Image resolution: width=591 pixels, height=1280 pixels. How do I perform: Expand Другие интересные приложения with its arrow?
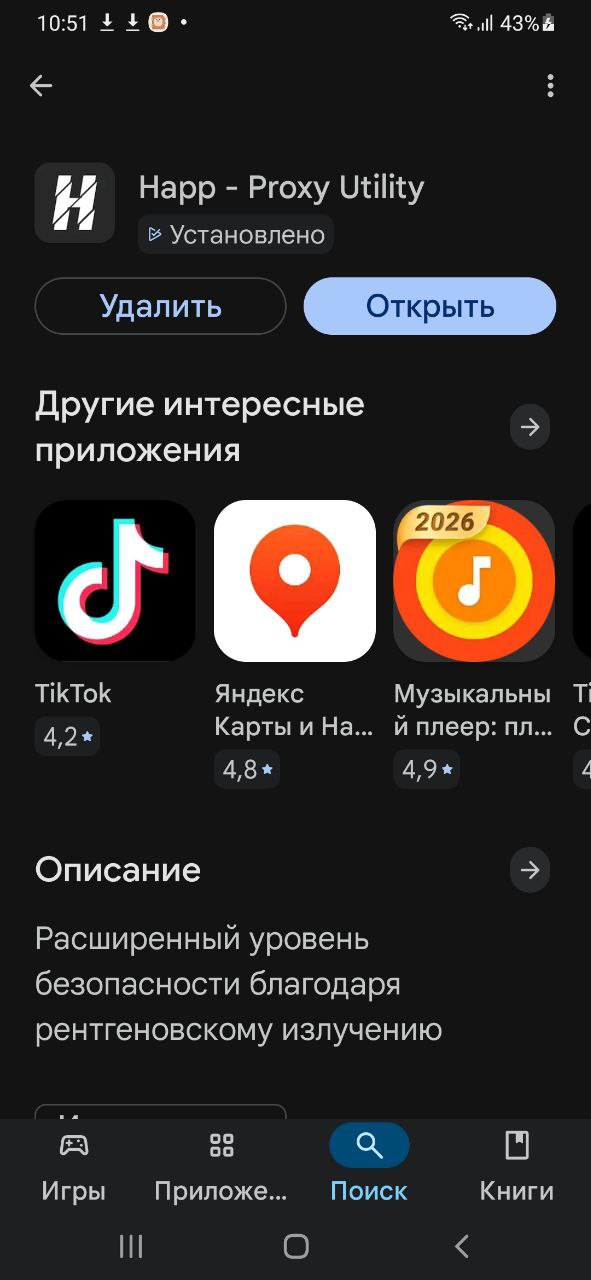(x=530, y=427)
